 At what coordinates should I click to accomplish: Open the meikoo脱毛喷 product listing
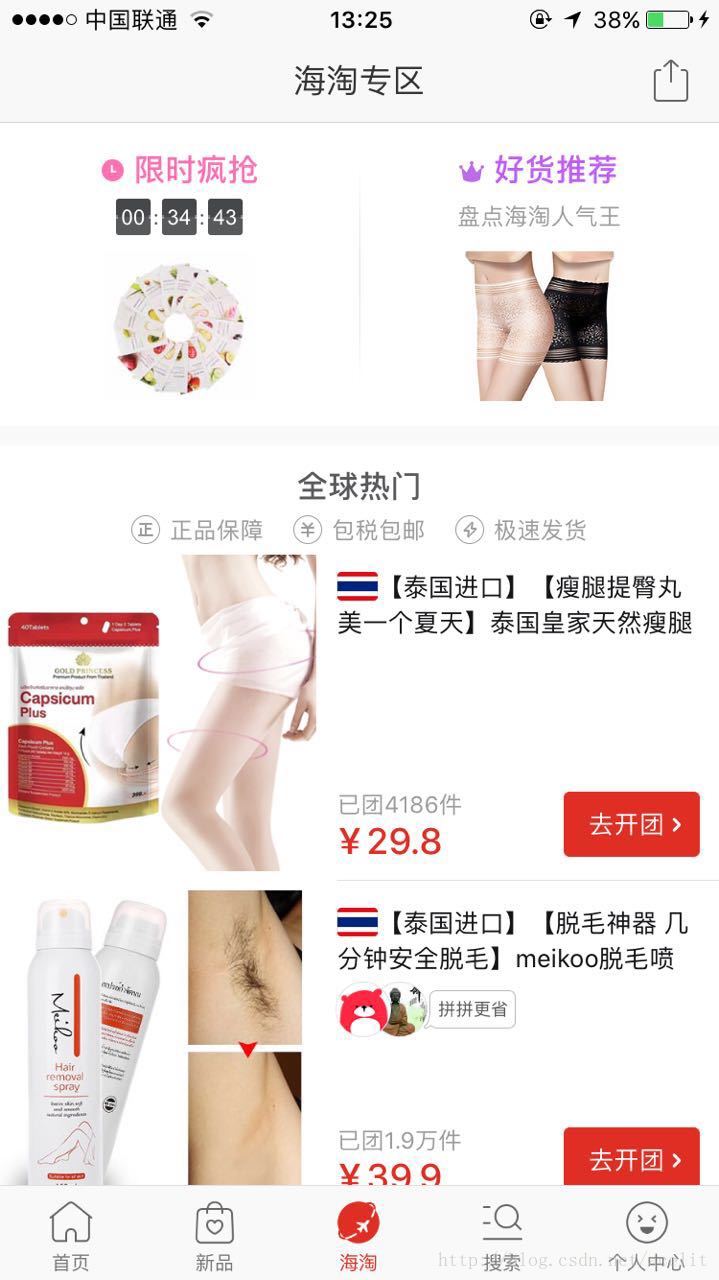pyautogui.click(x=512, y=940)
